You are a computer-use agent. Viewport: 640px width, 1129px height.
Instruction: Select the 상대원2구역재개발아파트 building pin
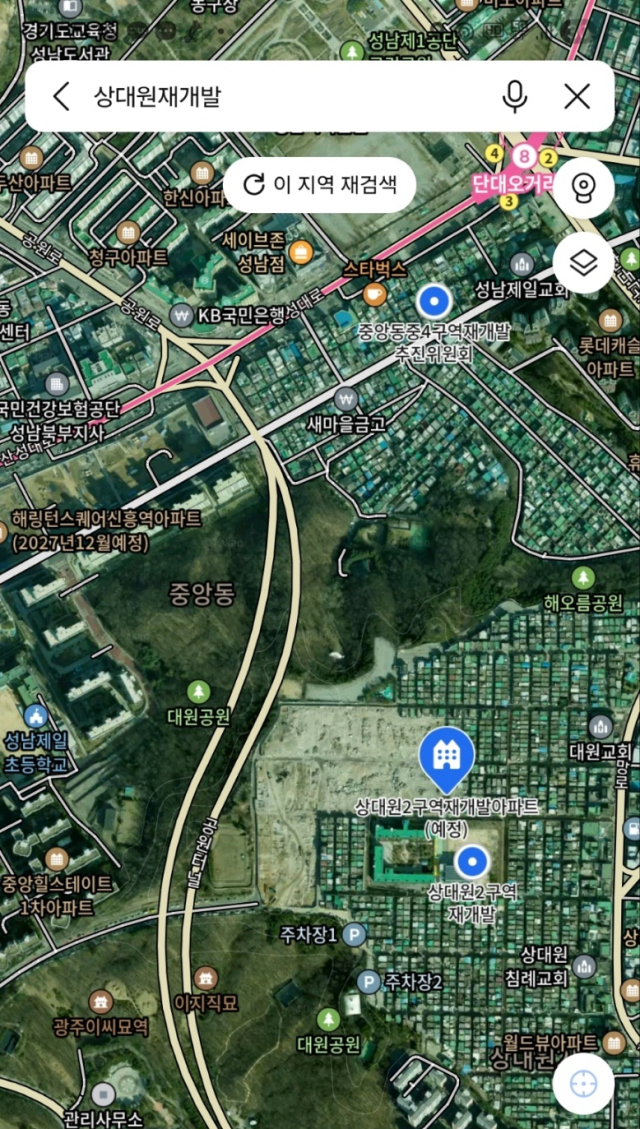pos(447,757)
